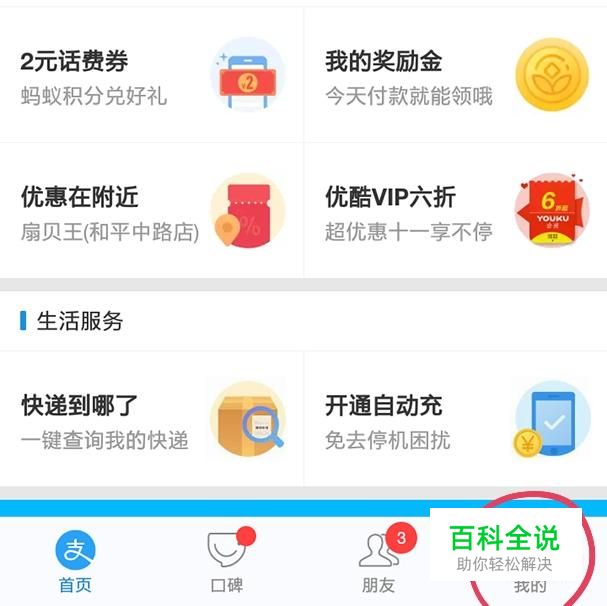This screenshot has width=607, height=606.
Task: Open 开通自动充 service
Action: [455, 420]
